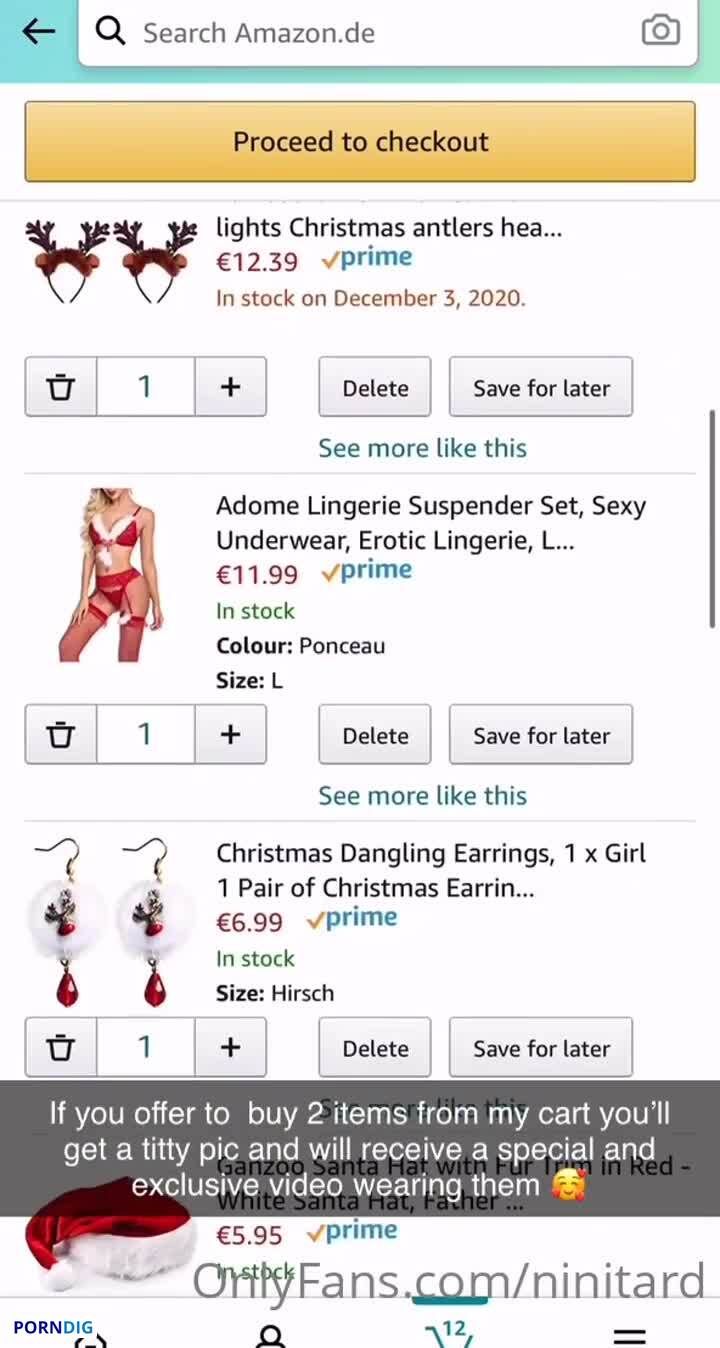Open the Adome Lingerie Suspender Set product
720x1348 pixels.
tap(430, 522)
